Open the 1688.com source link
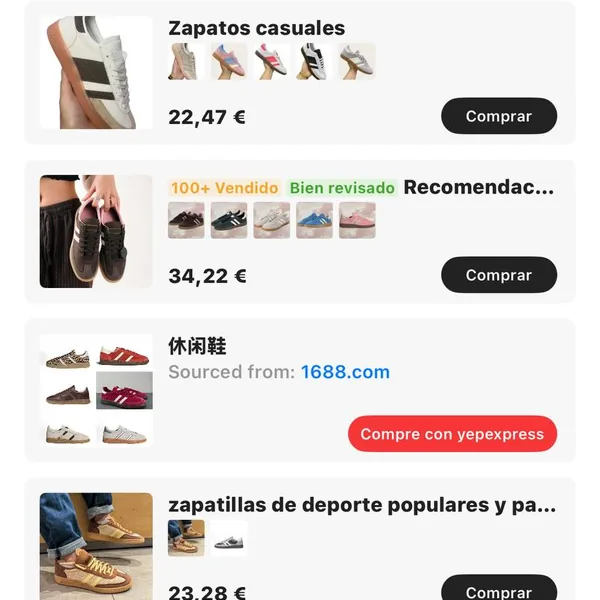The height and width of the screenshot is (600, 600). [345, 372]
